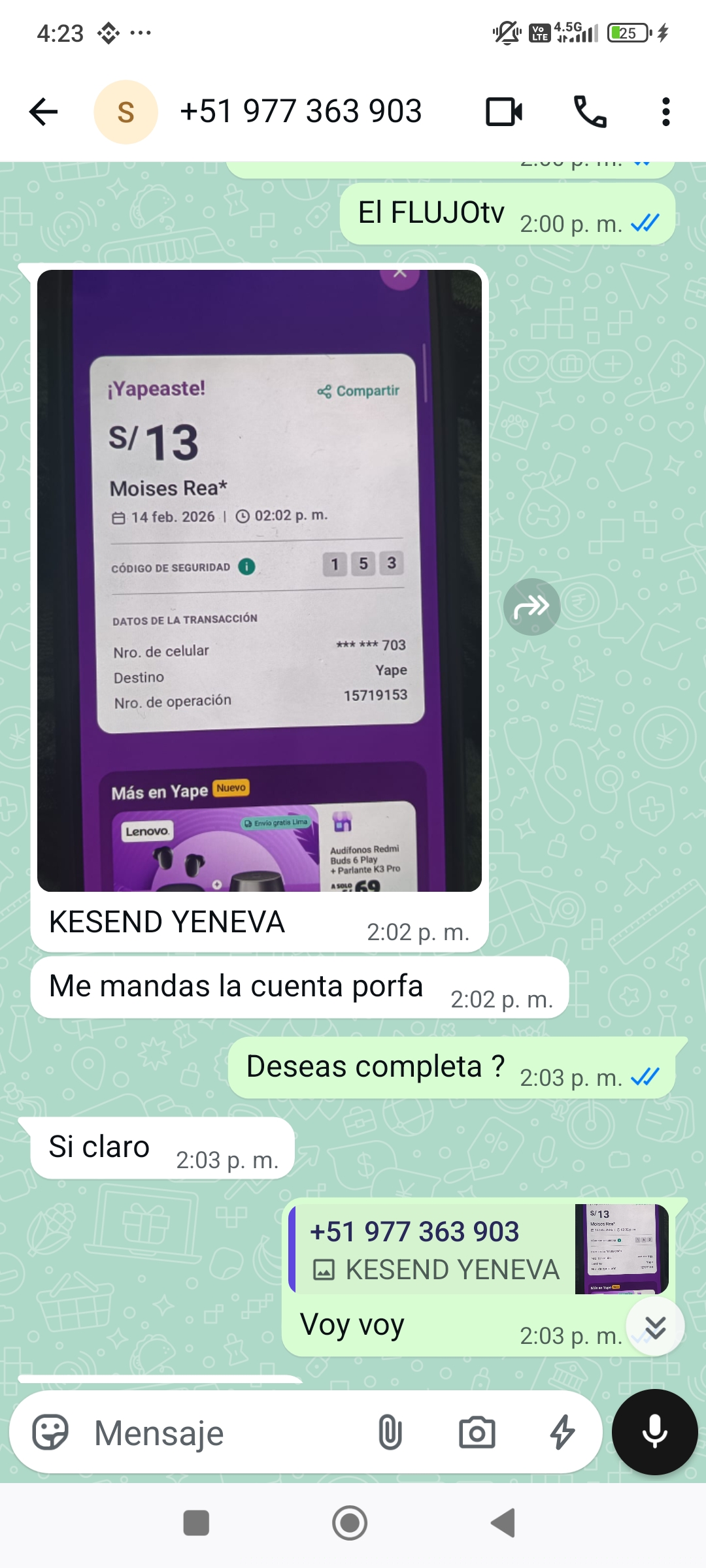
Task: Start a voice call
Action: click(x=590, y=112)
